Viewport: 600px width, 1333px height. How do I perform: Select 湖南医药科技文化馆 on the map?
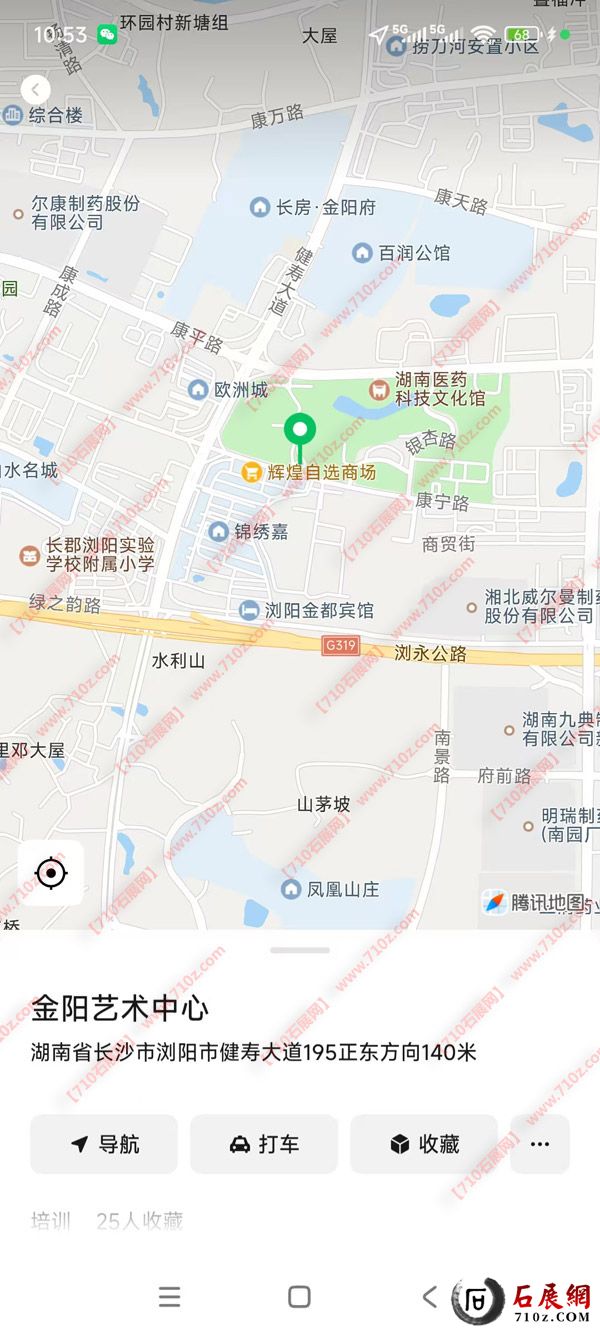point(430,389)
